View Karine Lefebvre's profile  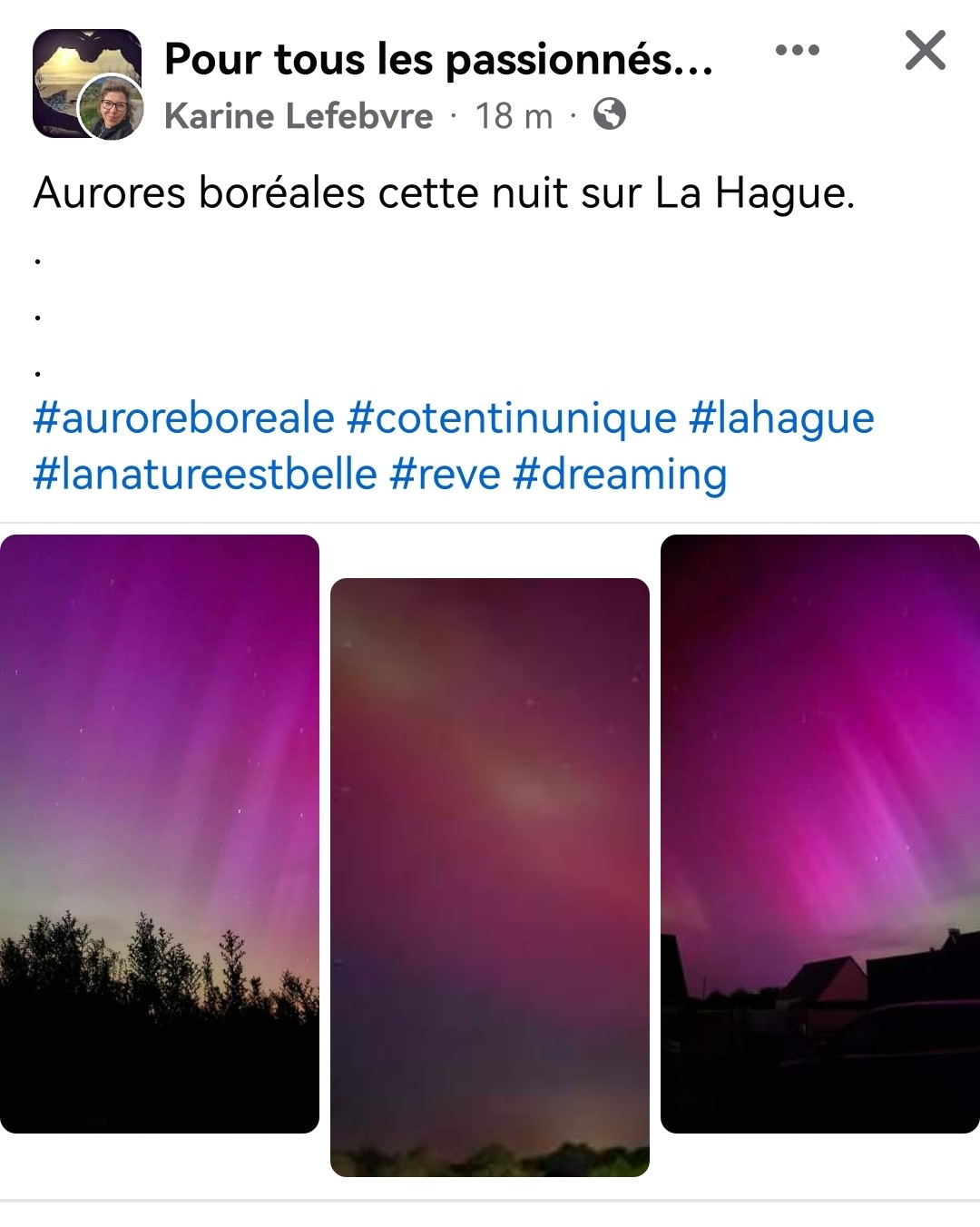(299, 116)
